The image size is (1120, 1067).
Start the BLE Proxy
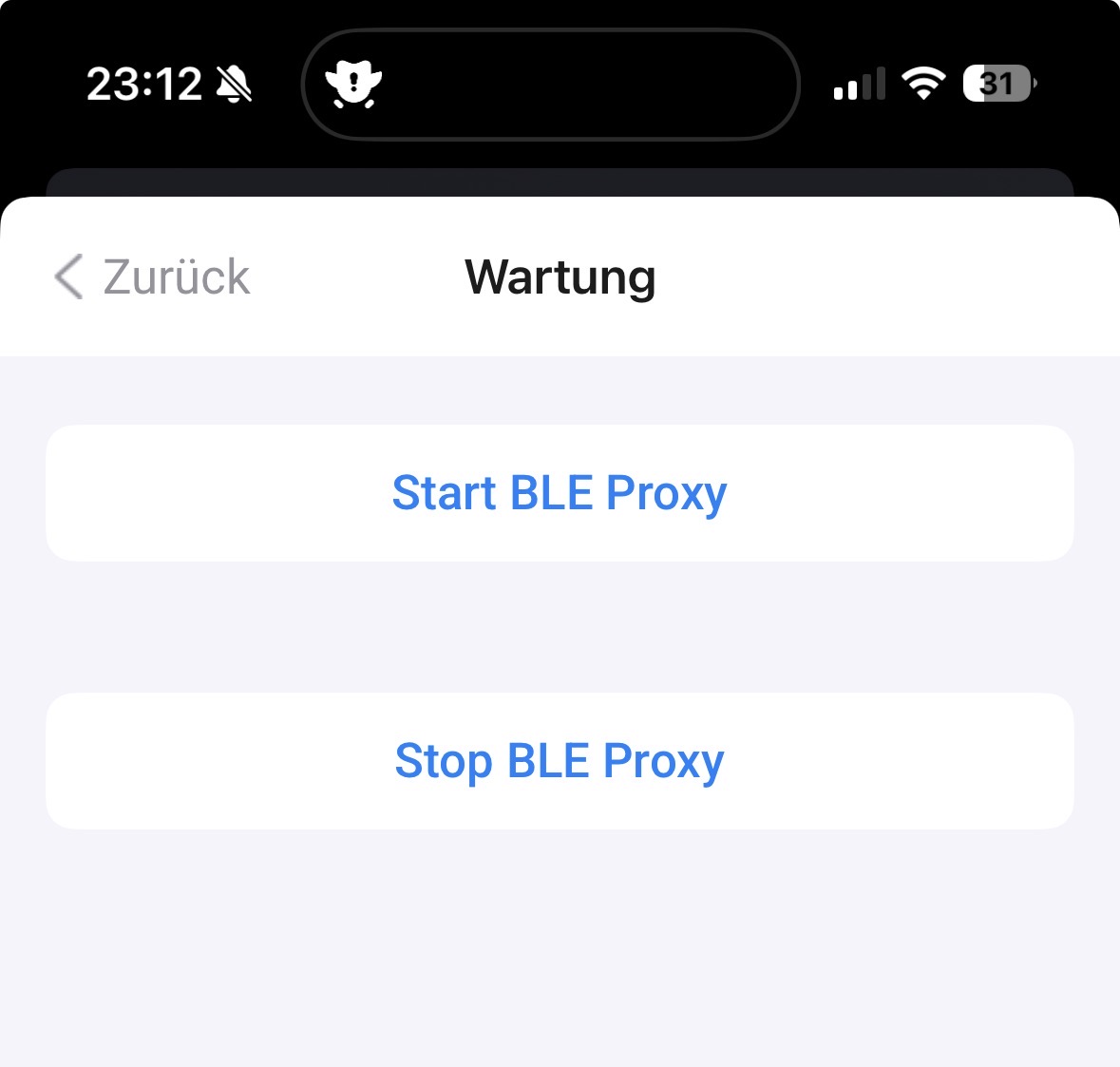[x=560, y=493]
